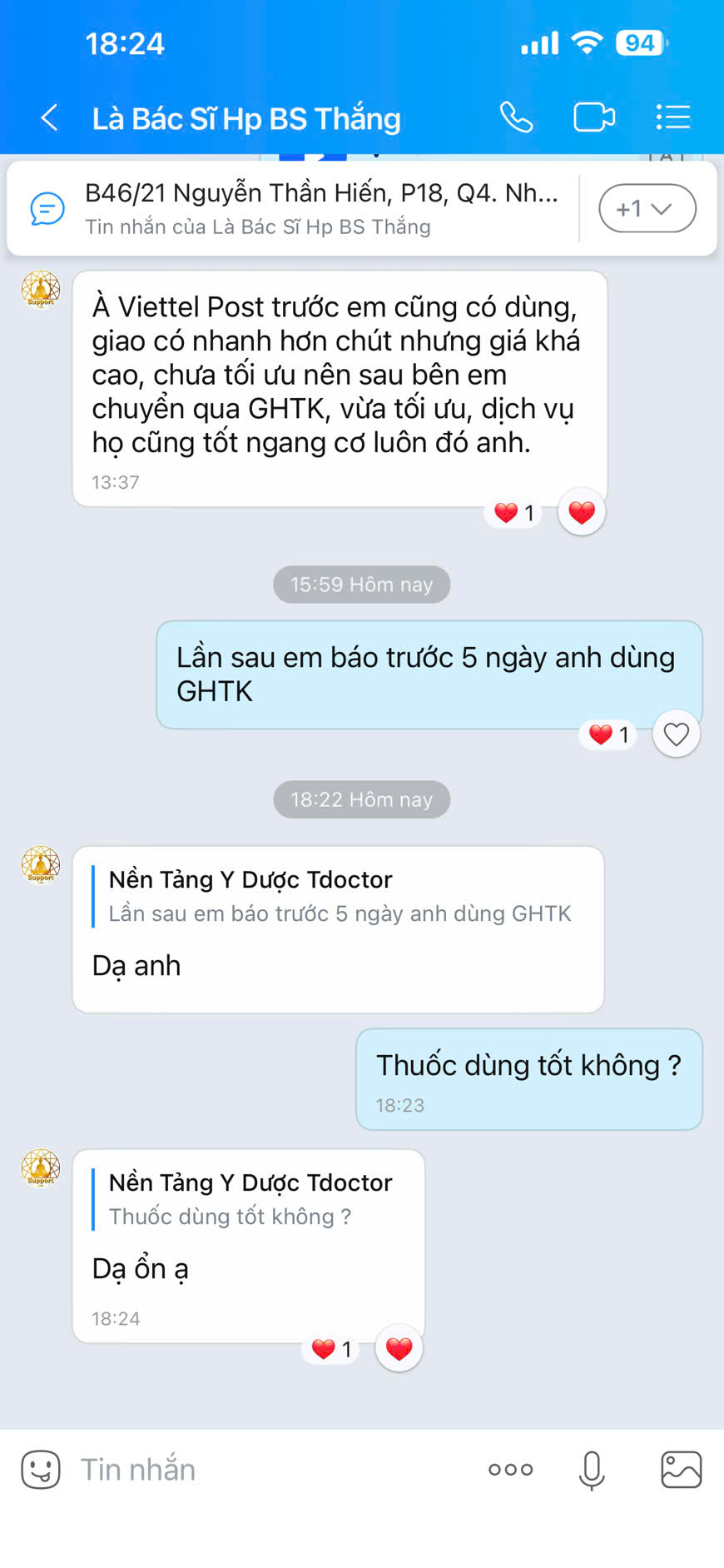Tap the battery level 94 indicator

coord(639,43)
